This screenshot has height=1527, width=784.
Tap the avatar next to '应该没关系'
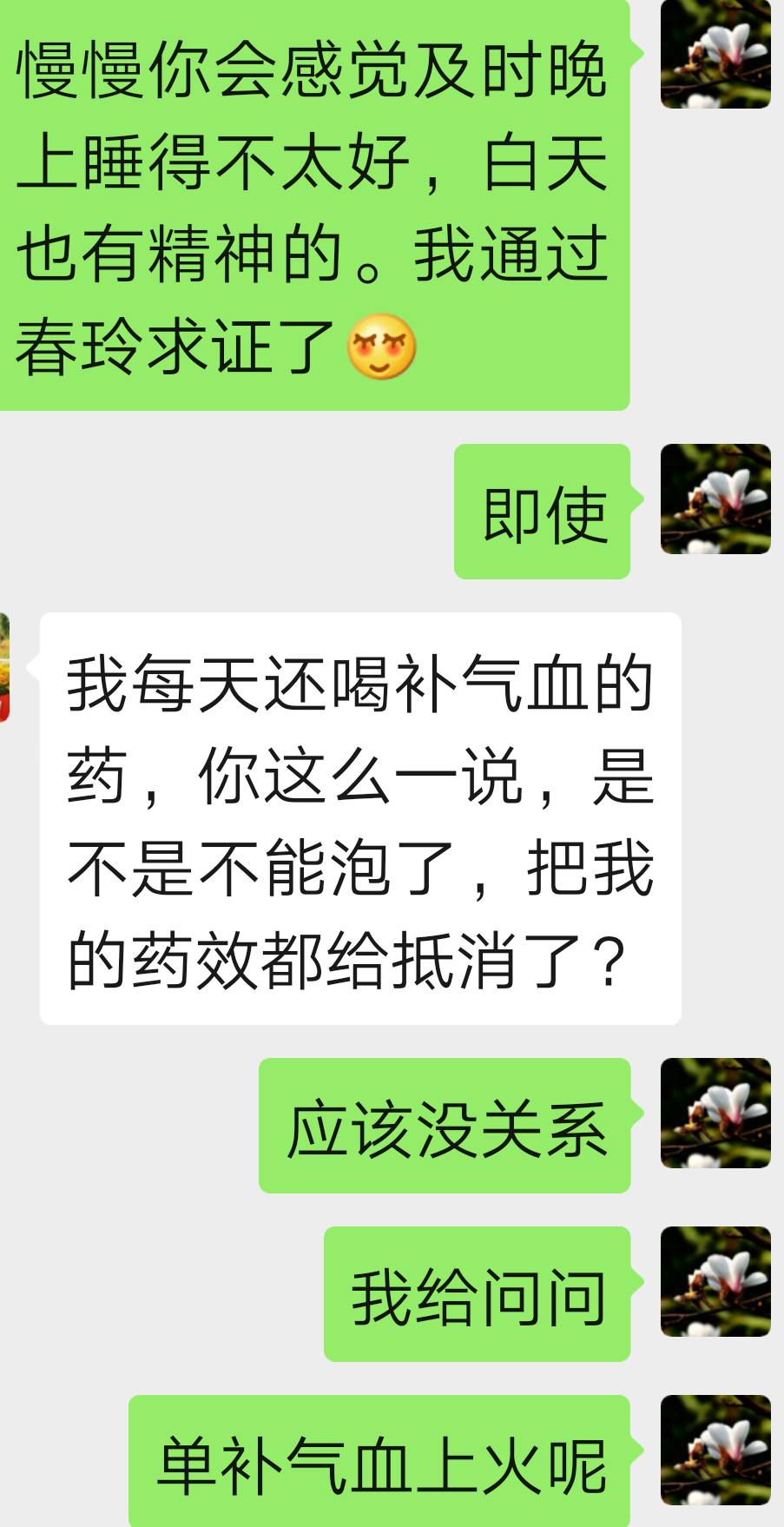click(x=715, y=1113)
